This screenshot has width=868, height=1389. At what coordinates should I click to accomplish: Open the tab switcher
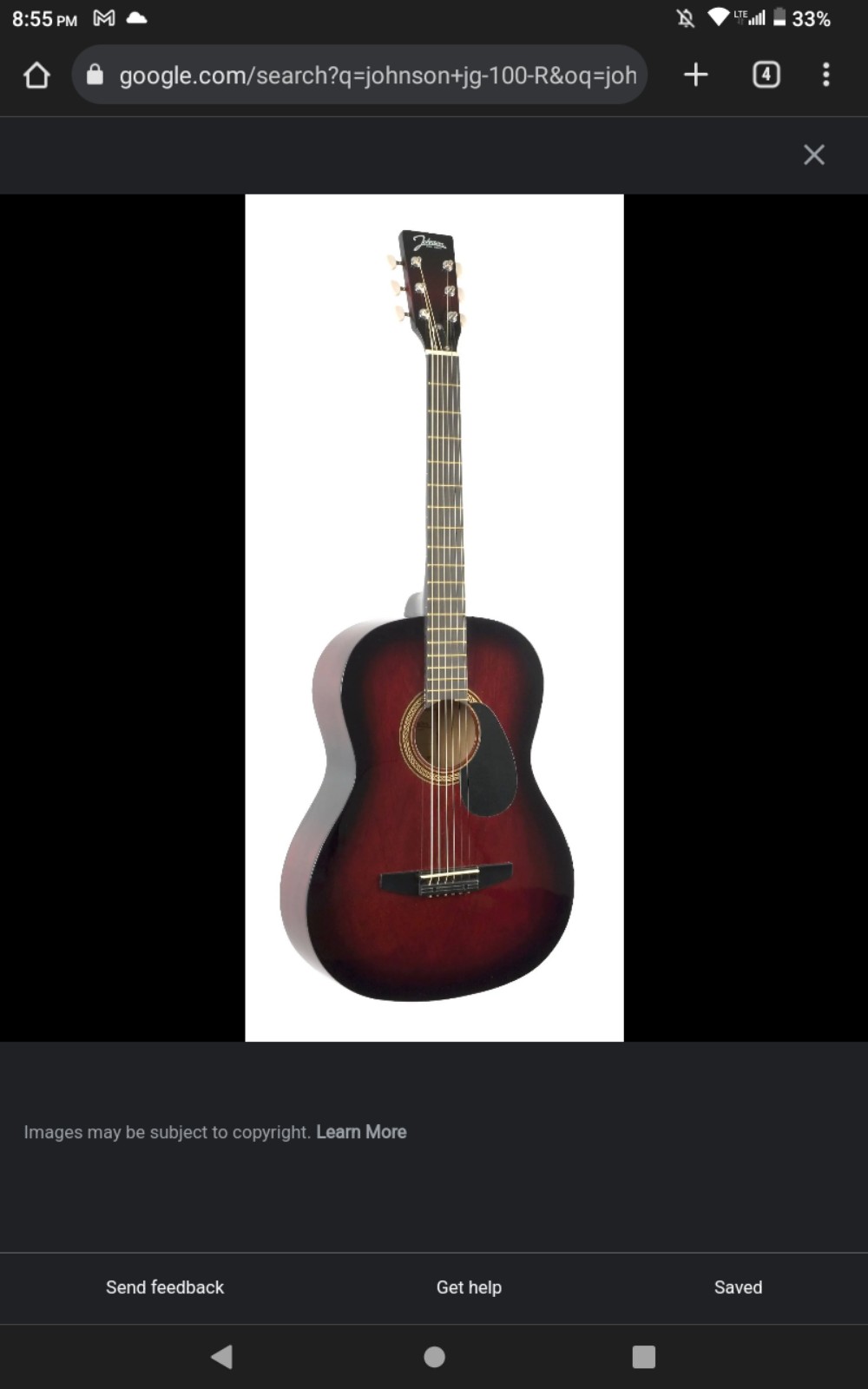click(766, 75)
